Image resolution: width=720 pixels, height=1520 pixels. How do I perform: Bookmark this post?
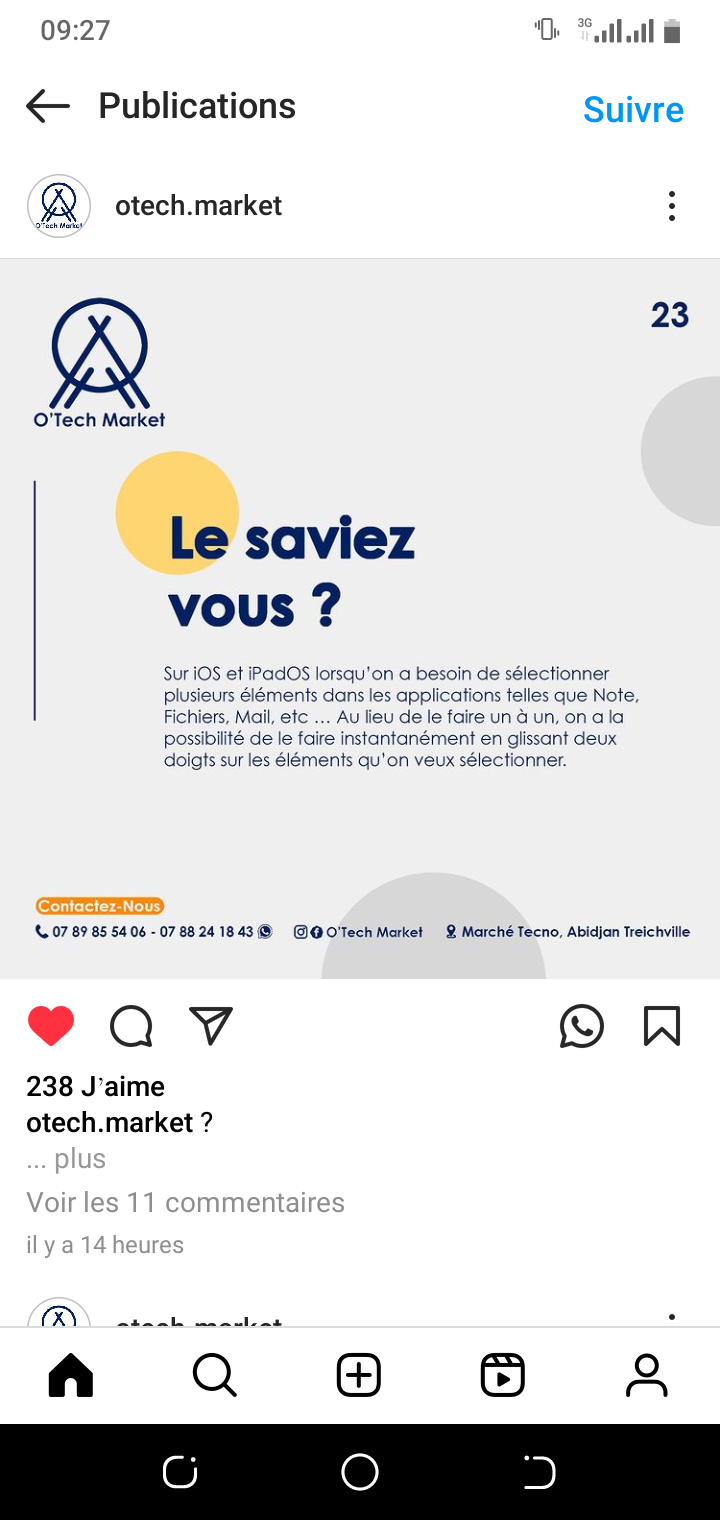(x=662, y=1026)
